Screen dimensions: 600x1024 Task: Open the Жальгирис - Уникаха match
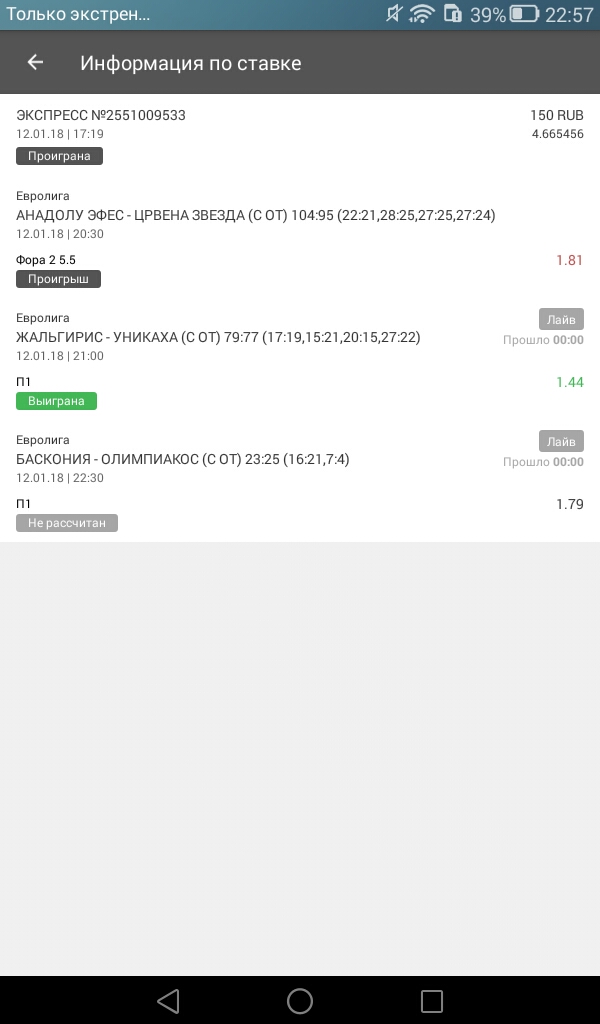(218, 338)
